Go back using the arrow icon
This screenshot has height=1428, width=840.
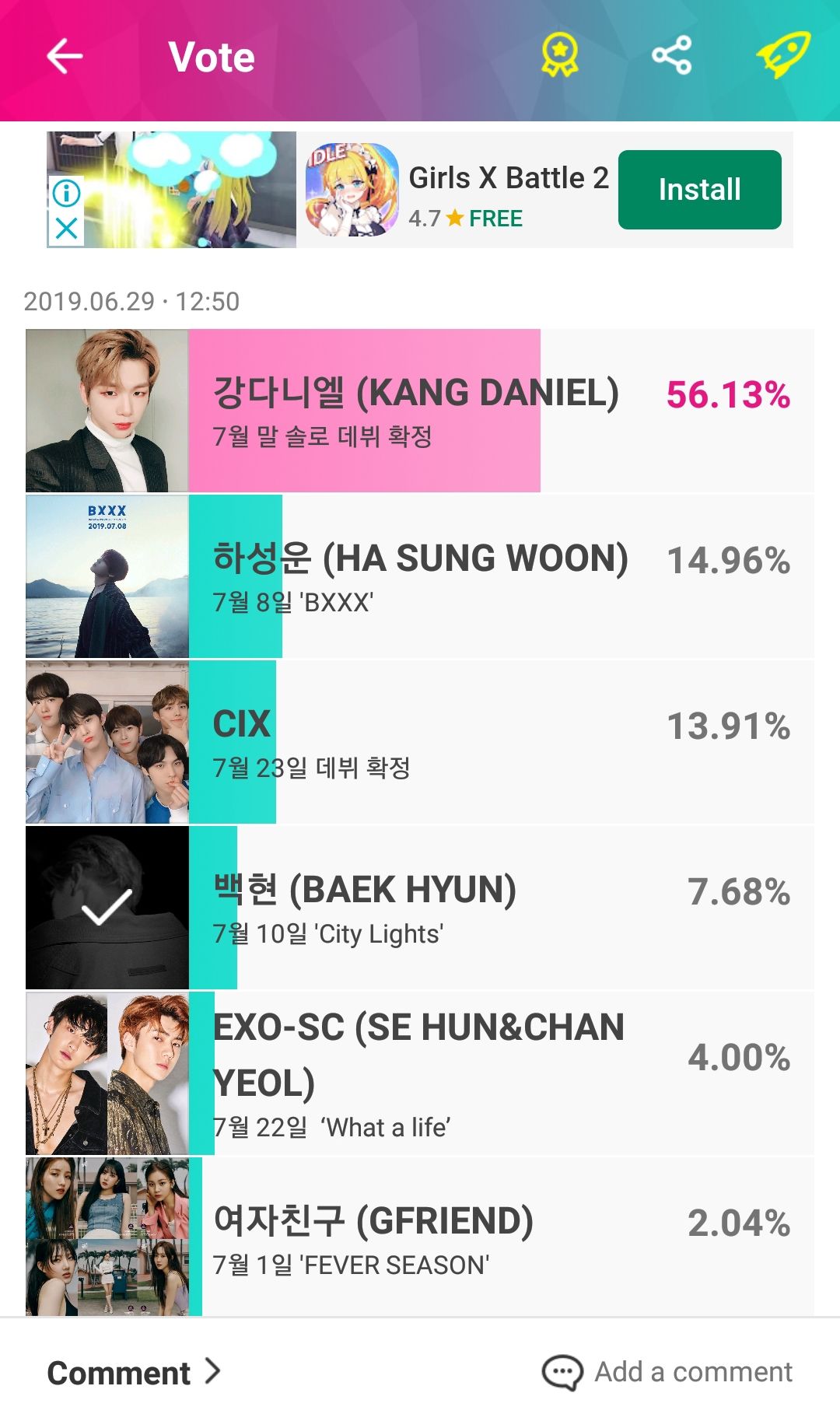click(x=65, y=56)
